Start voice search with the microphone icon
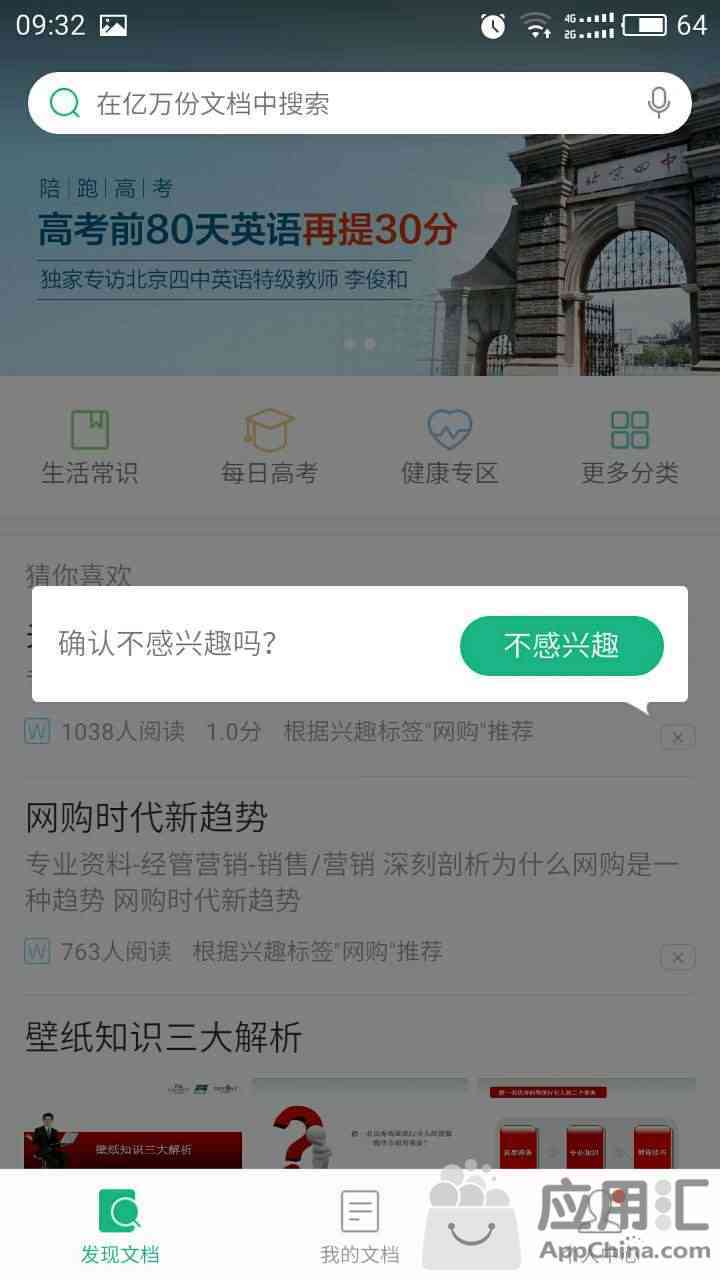 658,103
